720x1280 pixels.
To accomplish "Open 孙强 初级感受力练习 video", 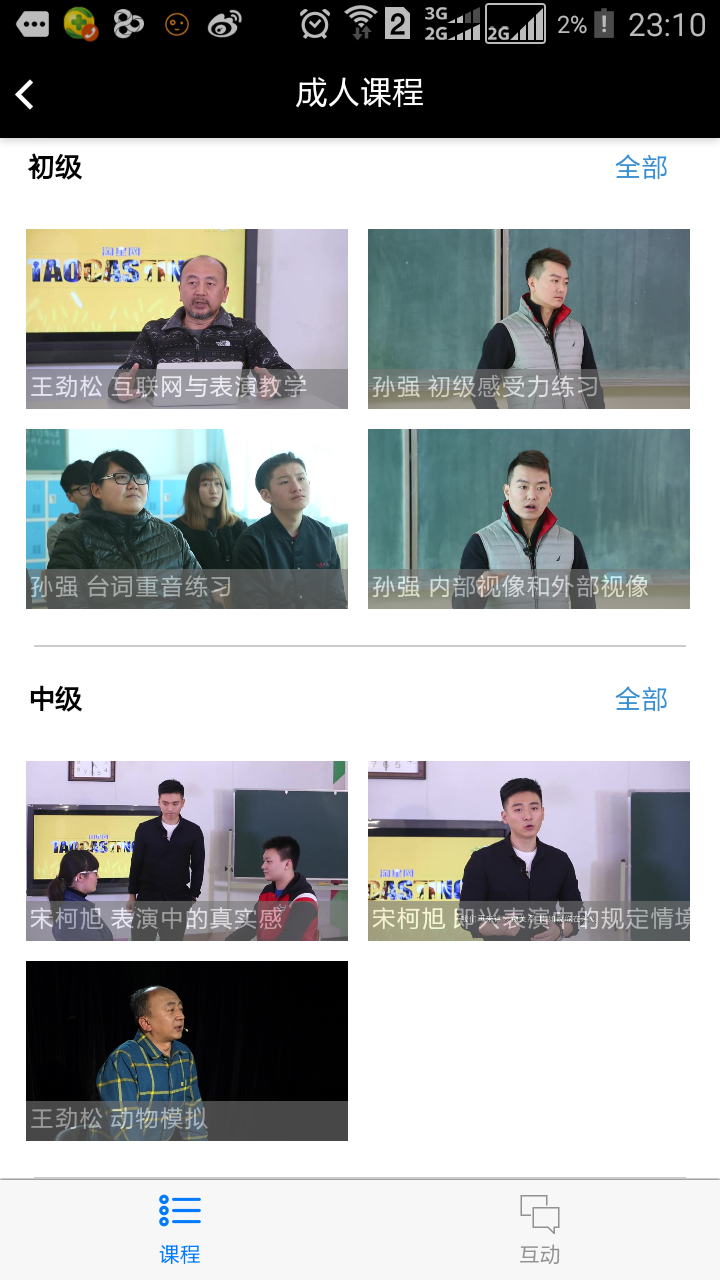I will 529,319.
